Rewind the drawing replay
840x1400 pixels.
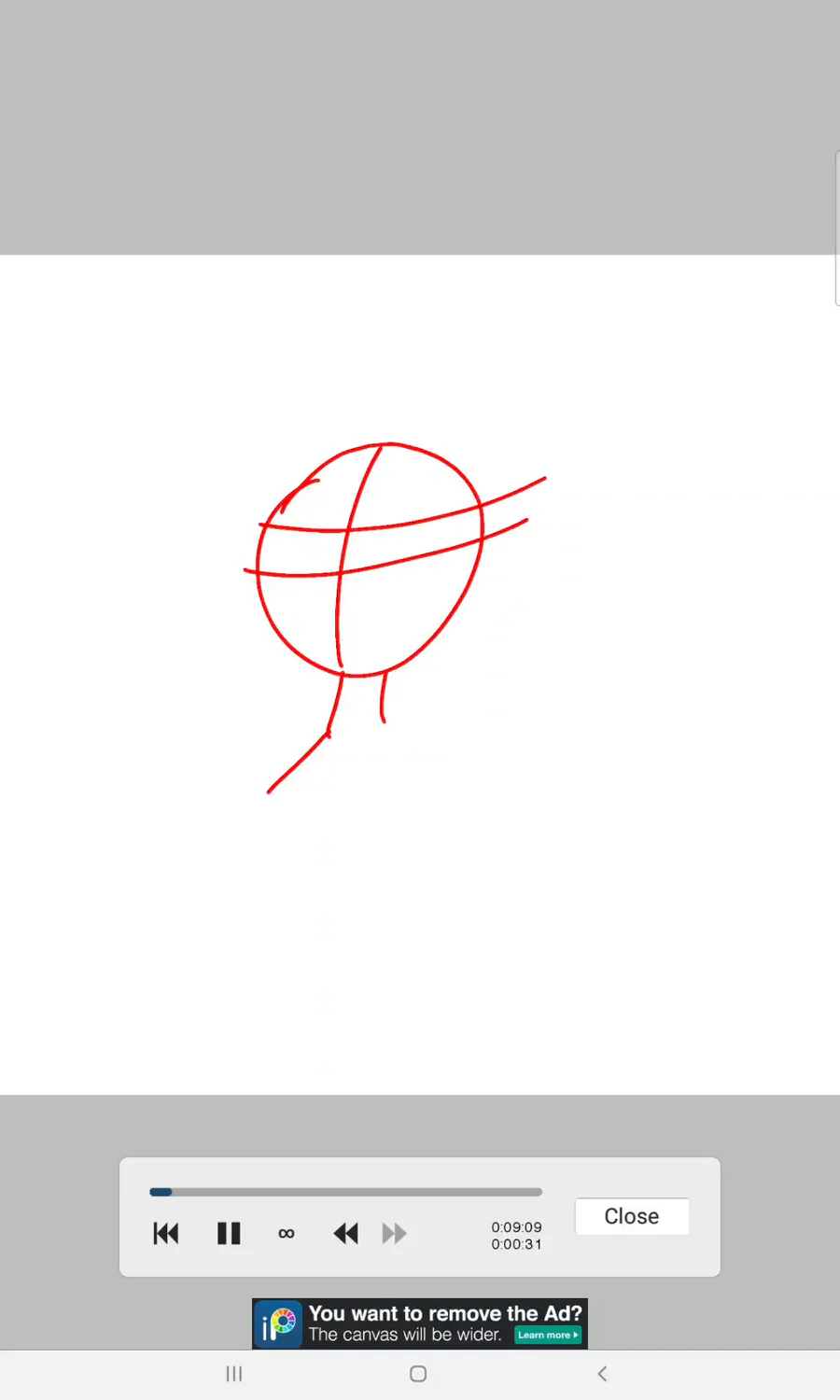345,1234
